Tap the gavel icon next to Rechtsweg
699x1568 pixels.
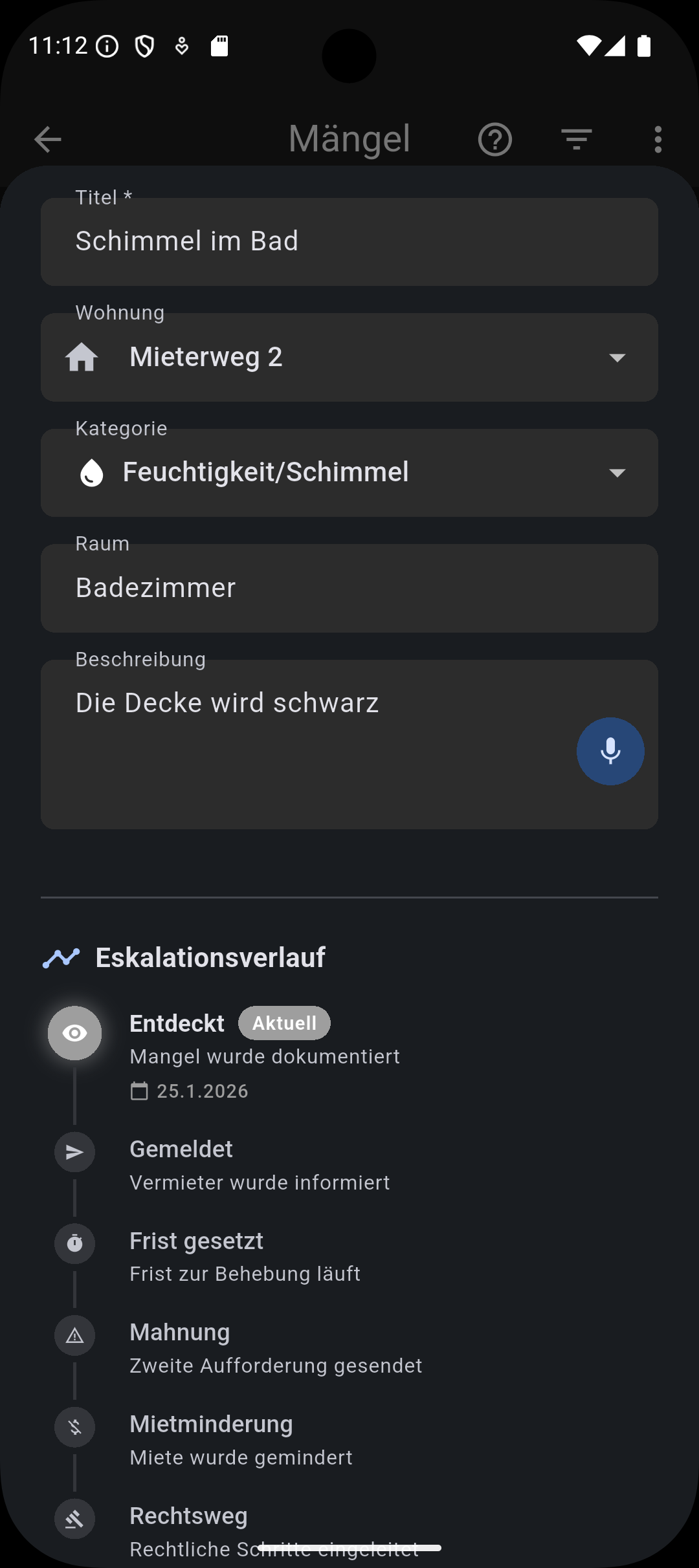pos(74,1519)
